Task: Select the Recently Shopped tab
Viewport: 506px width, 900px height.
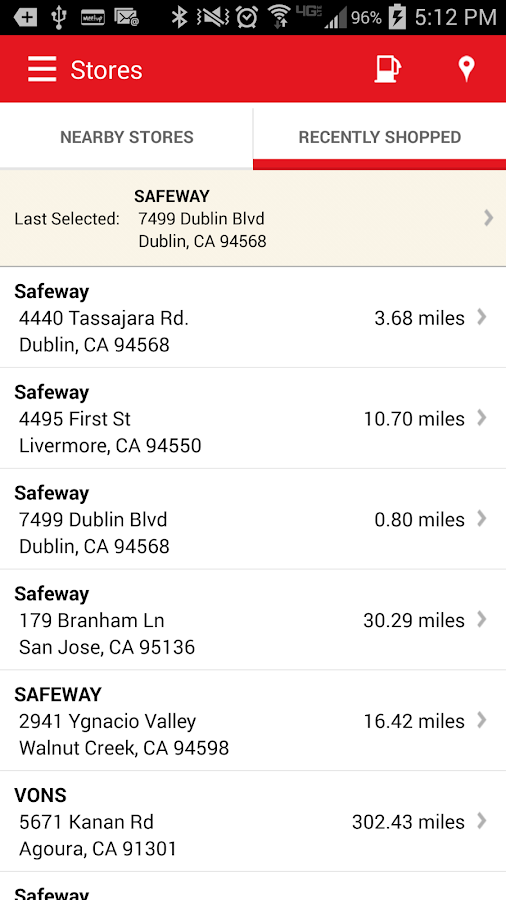Action: pos(380,137)
